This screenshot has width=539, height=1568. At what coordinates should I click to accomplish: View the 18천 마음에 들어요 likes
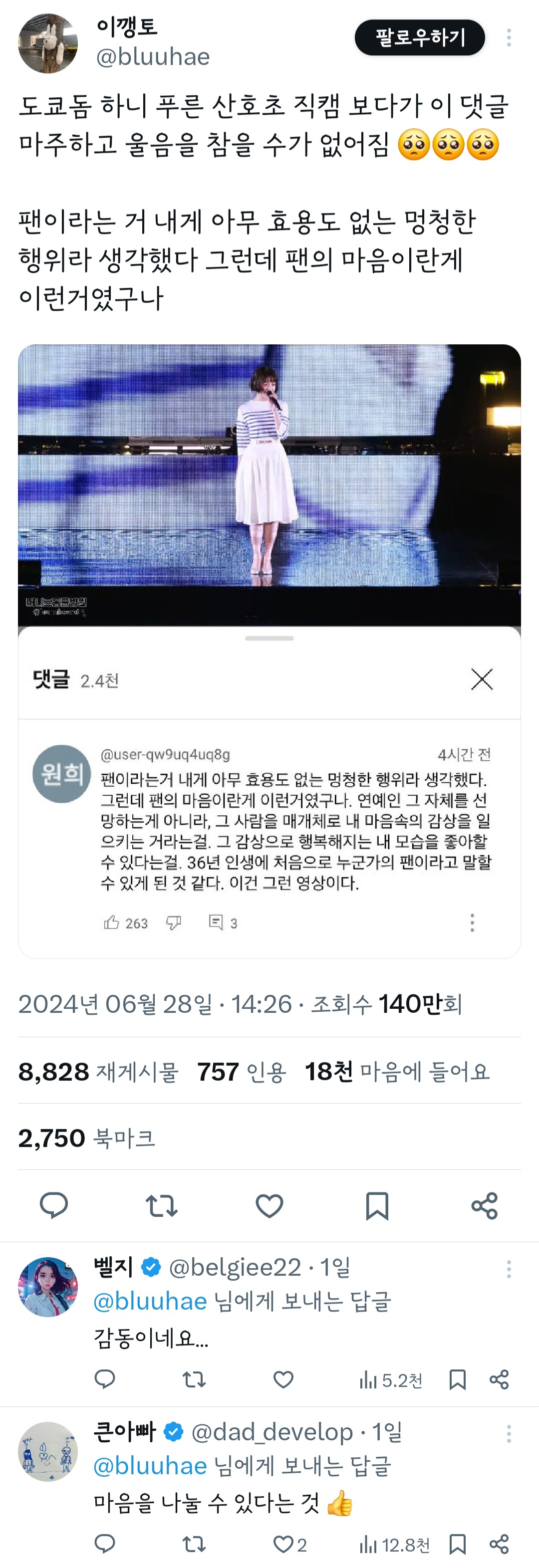click(x=397, y=1072)
